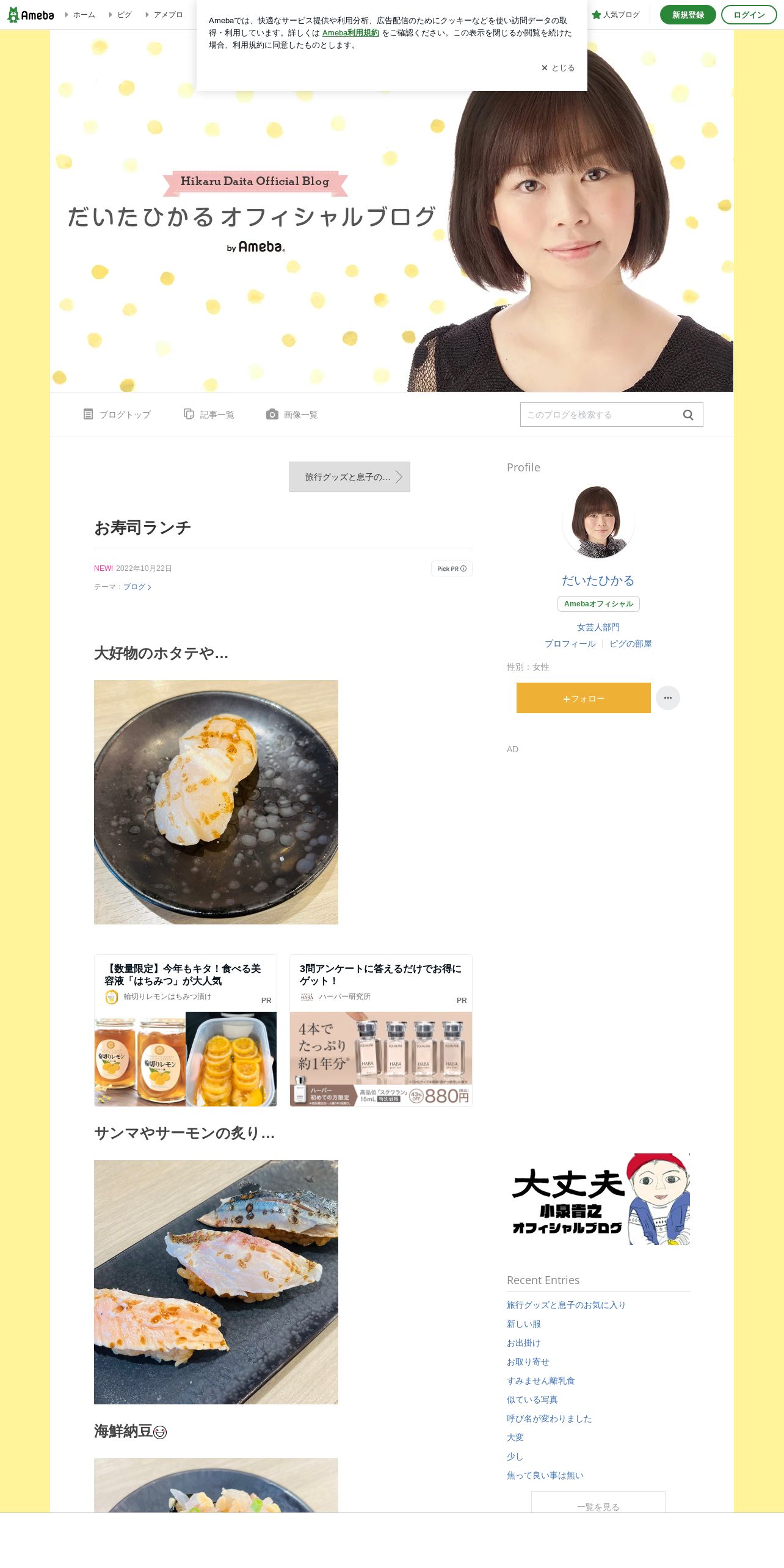This screenshot has width=784, height=1568.
Task: Go to ブログトップ
Action: [117, 415]
